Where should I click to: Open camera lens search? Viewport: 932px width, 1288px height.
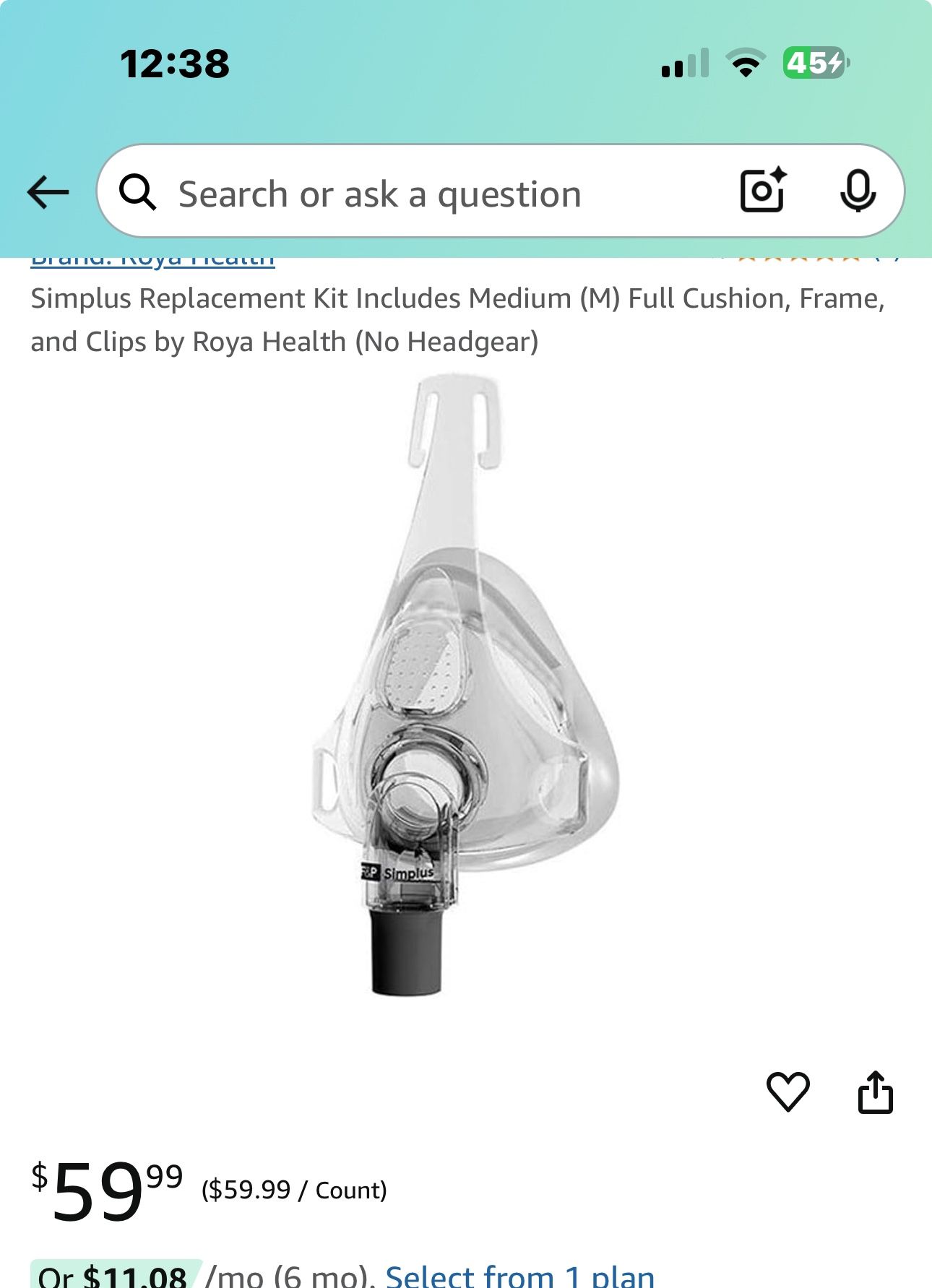tap(763, 191)
